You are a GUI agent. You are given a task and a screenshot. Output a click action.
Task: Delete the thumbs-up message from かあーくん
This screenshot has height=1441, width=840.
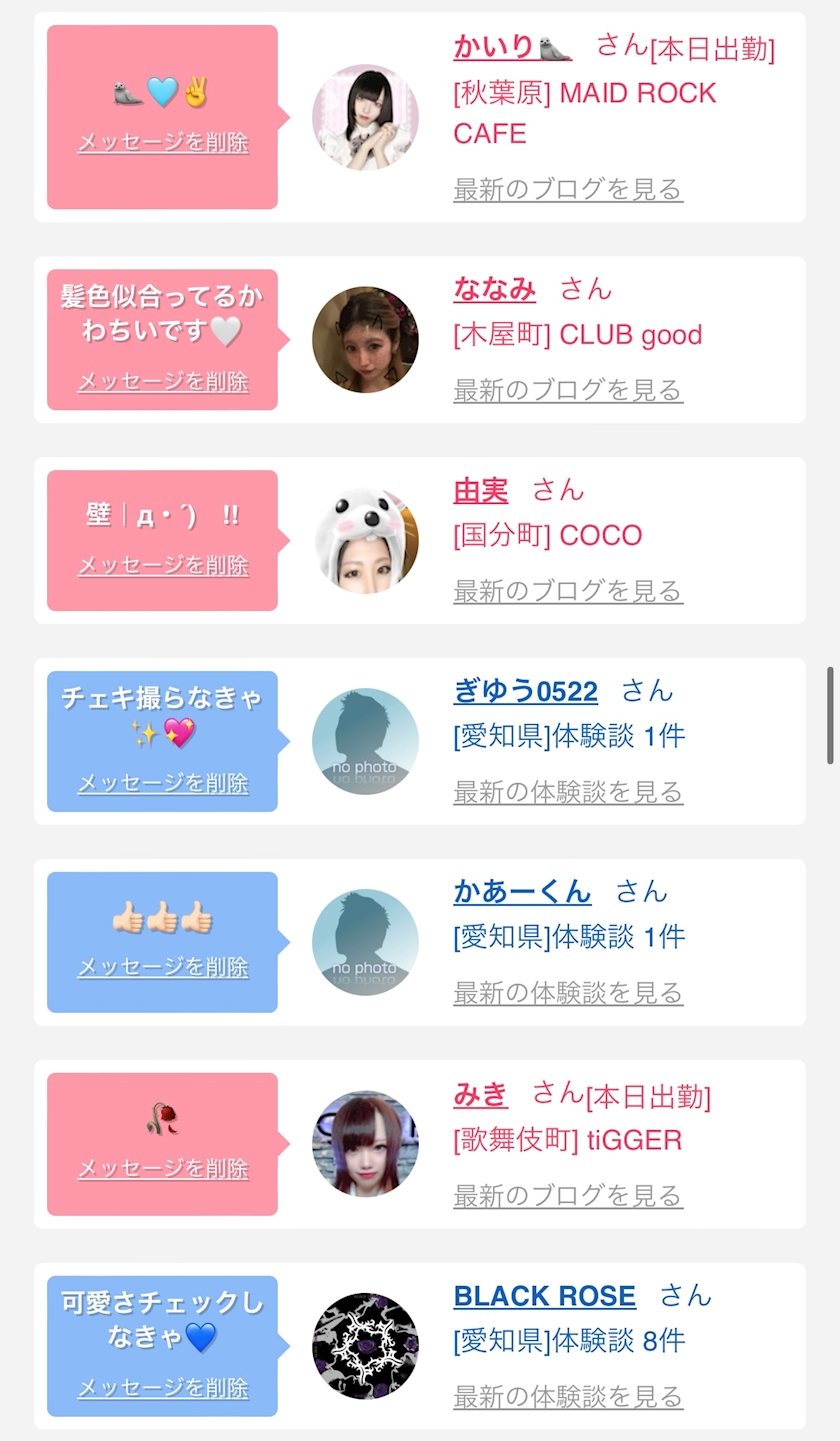point(163,967)
